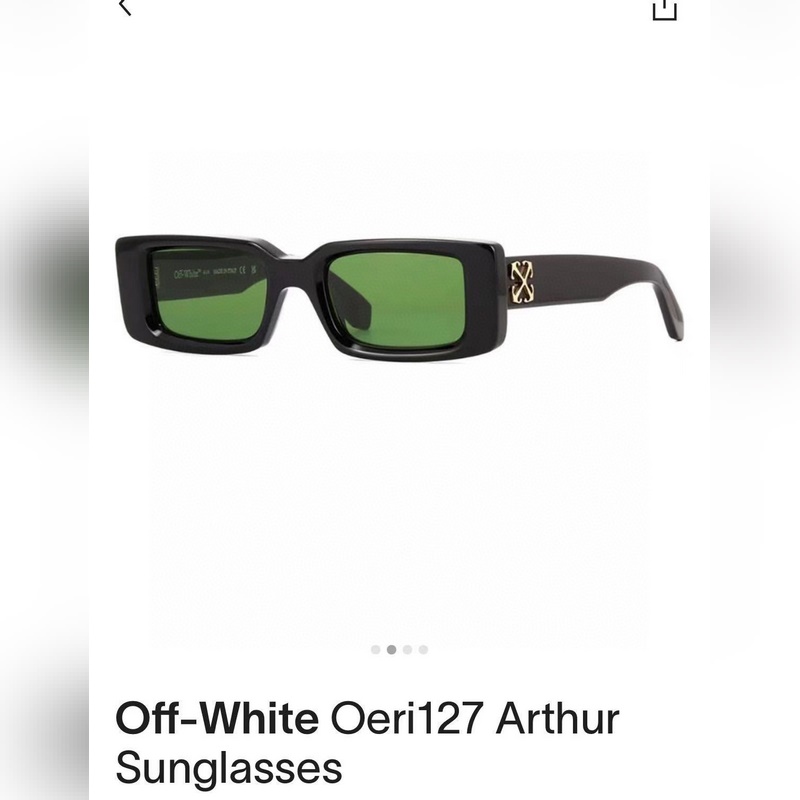Viewport: 800px width, 800px height.
Task: Jump to the third photo indicator dot
Action: [x=407, y=649]
